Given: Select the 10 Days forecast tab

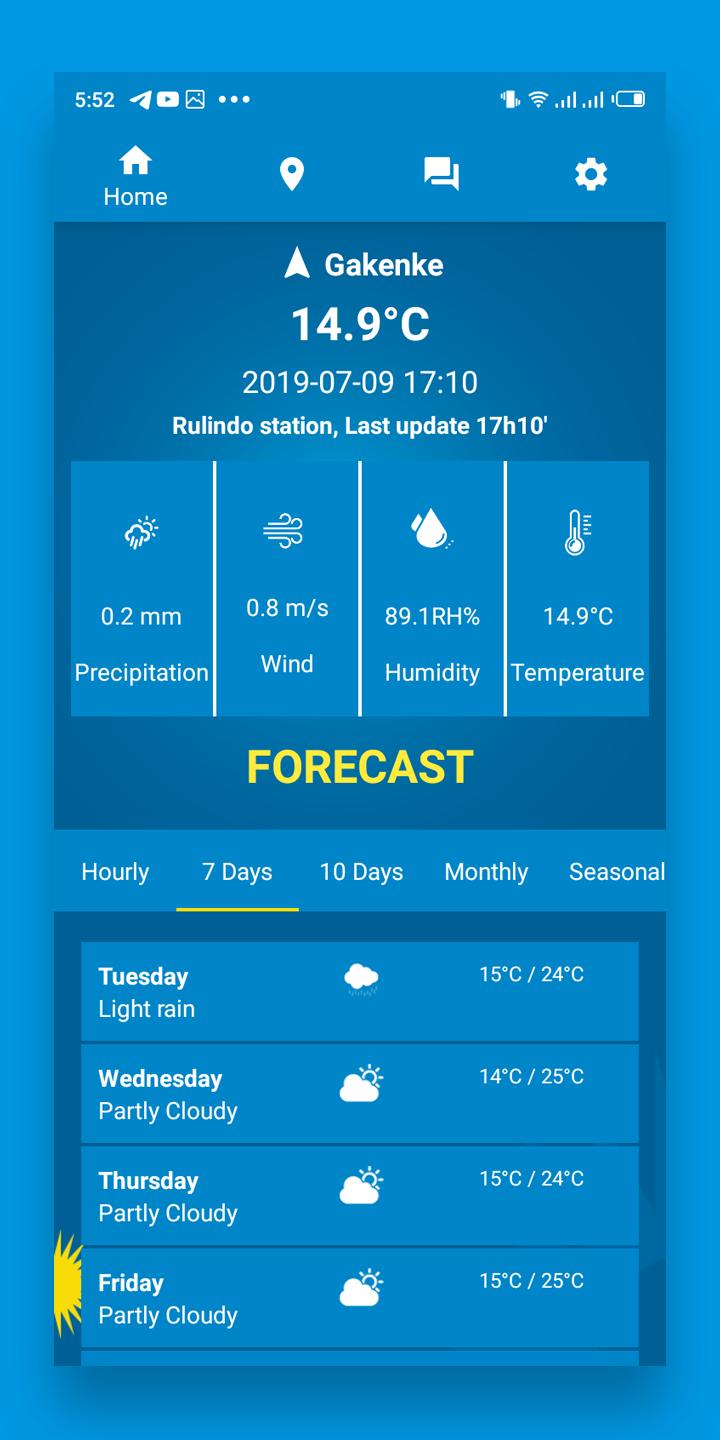Looking at the screenshot, I should pos(361,872).
